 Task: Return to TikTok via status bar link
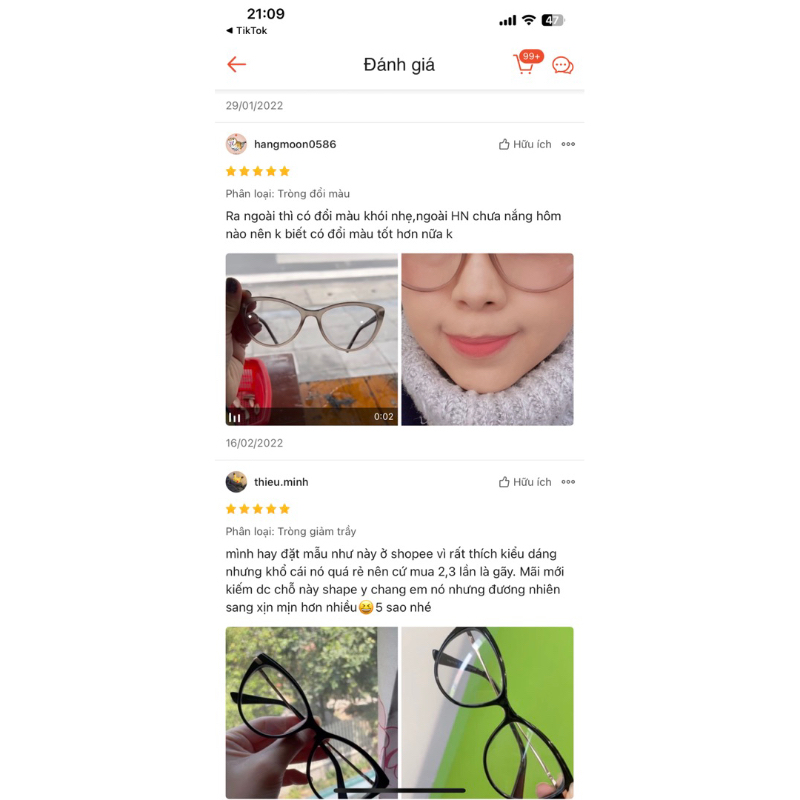click(x=246, y=31)
